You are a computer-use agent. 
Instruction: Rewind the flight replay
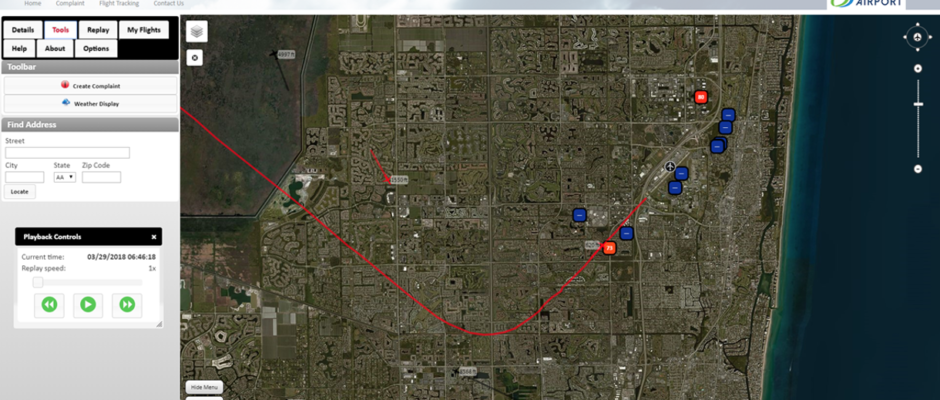pyautogui.click(x=49, y=304)
